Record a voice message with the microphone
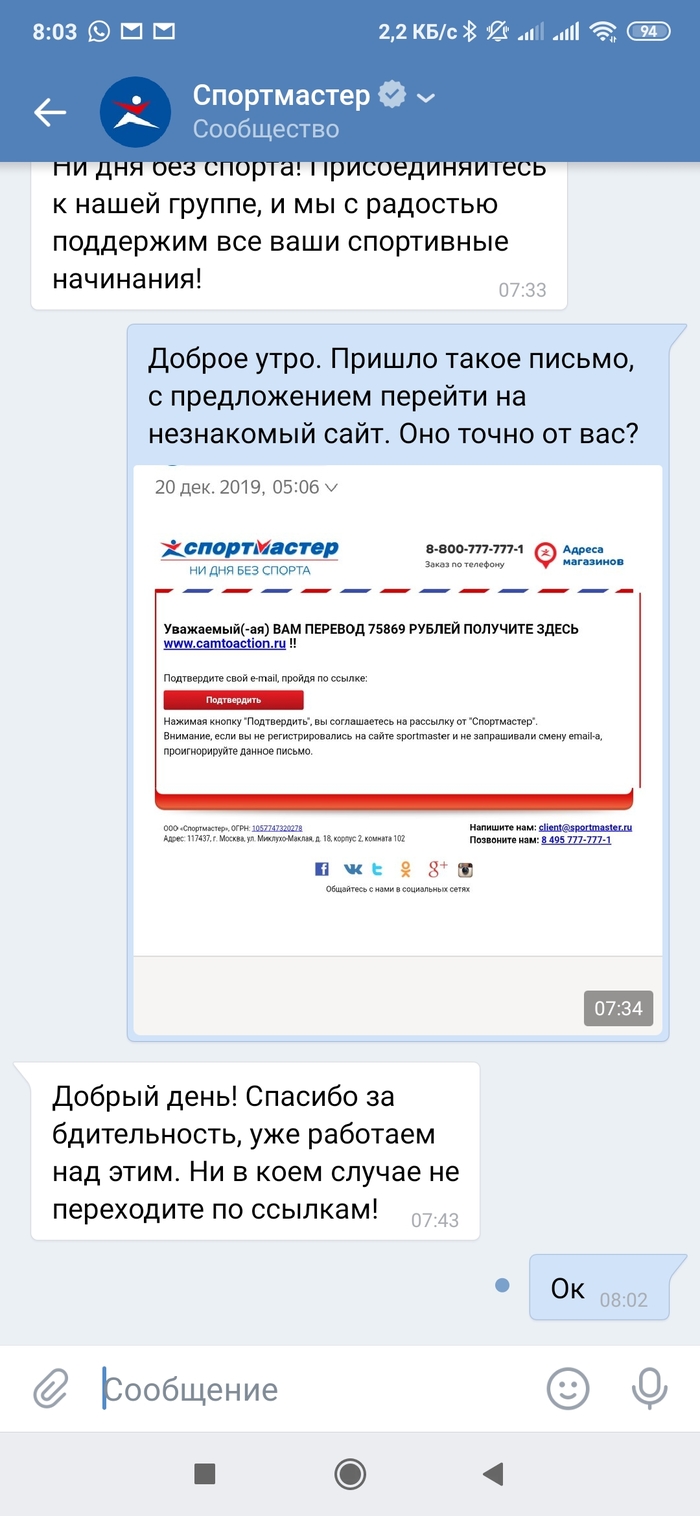700x1516 pixels. coord(650,1388)
